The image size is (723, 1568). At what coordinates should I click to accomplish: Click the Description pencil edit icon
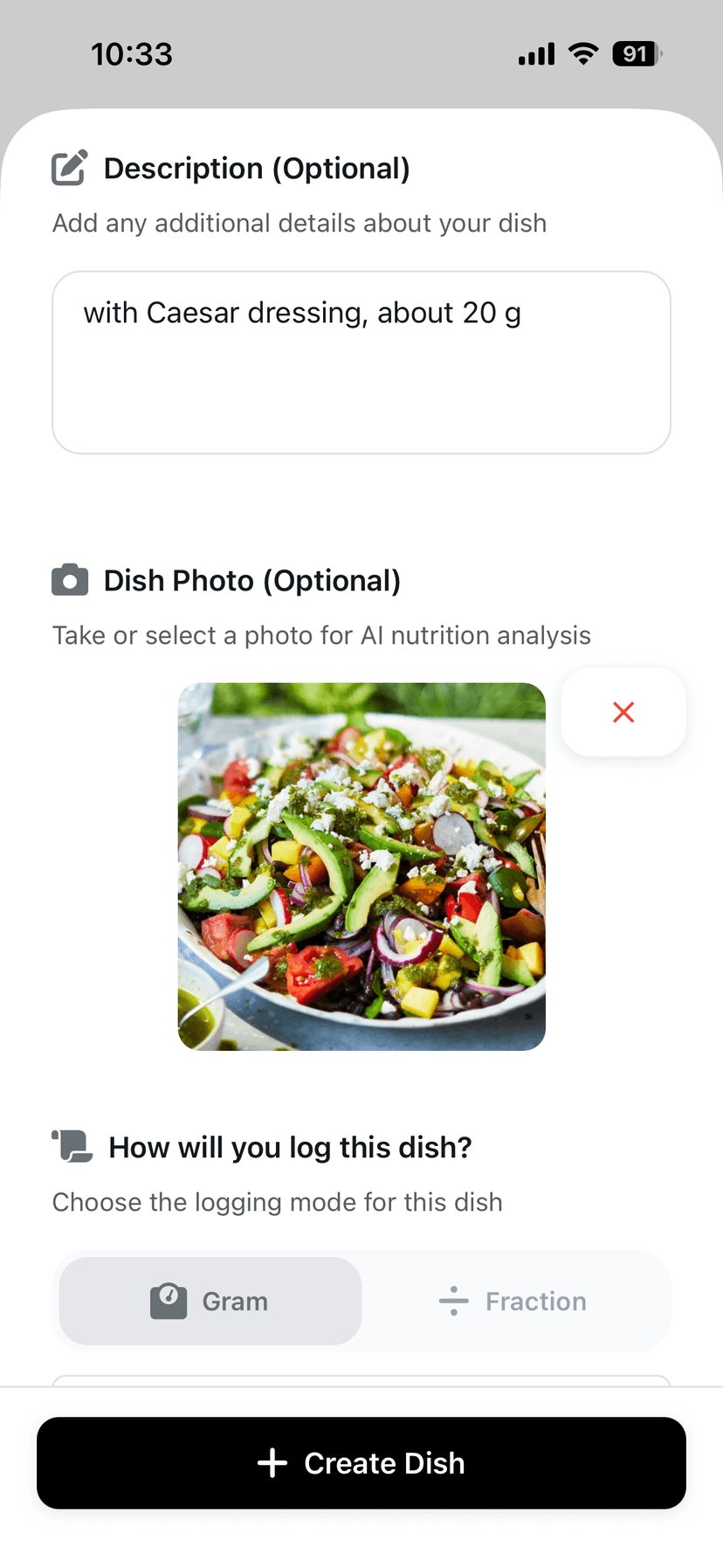pyautogui.click(x=69, y=167)
